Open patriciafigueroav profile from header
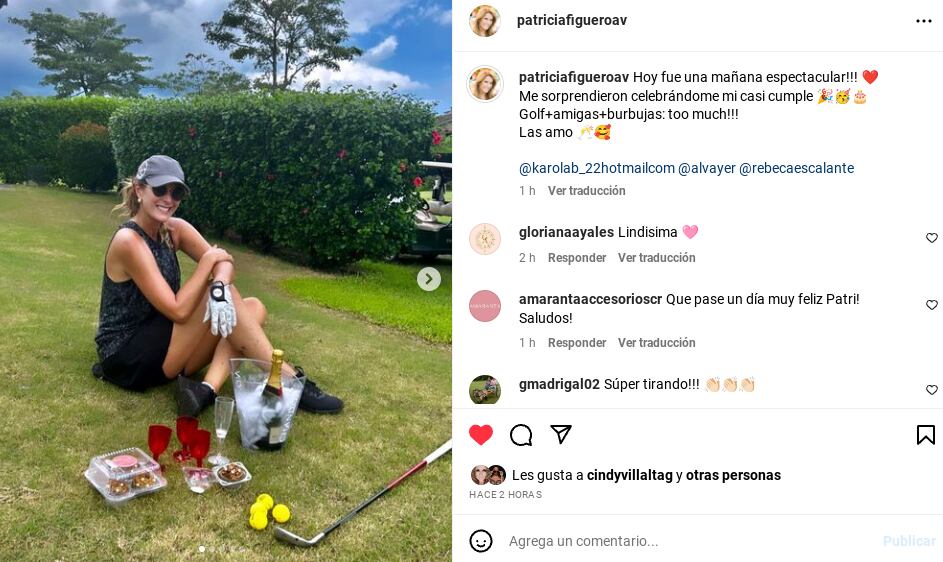The width and height of the screenshot is (943, 562). 571,20
